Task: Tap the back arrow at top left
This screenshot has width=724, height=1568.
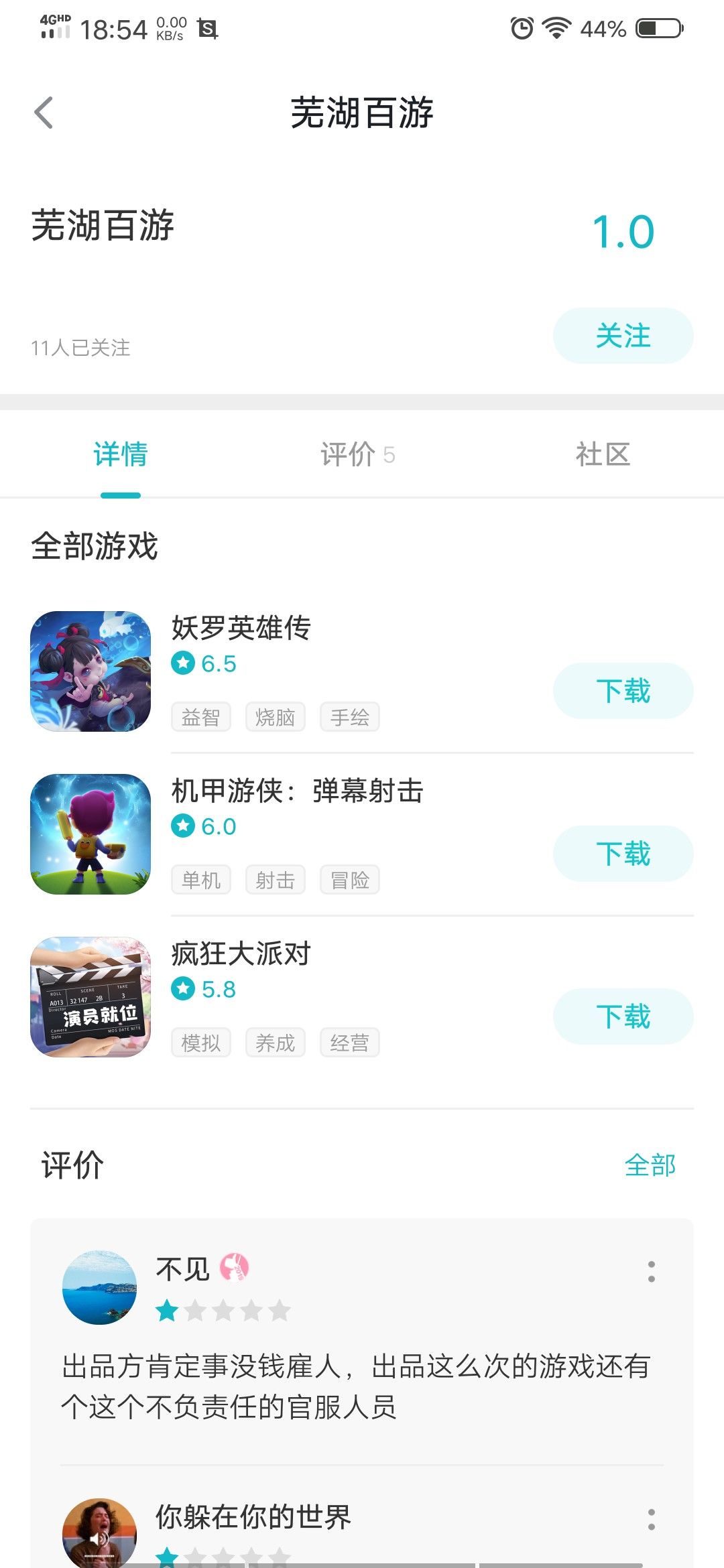Action: [x=44, y=112]
